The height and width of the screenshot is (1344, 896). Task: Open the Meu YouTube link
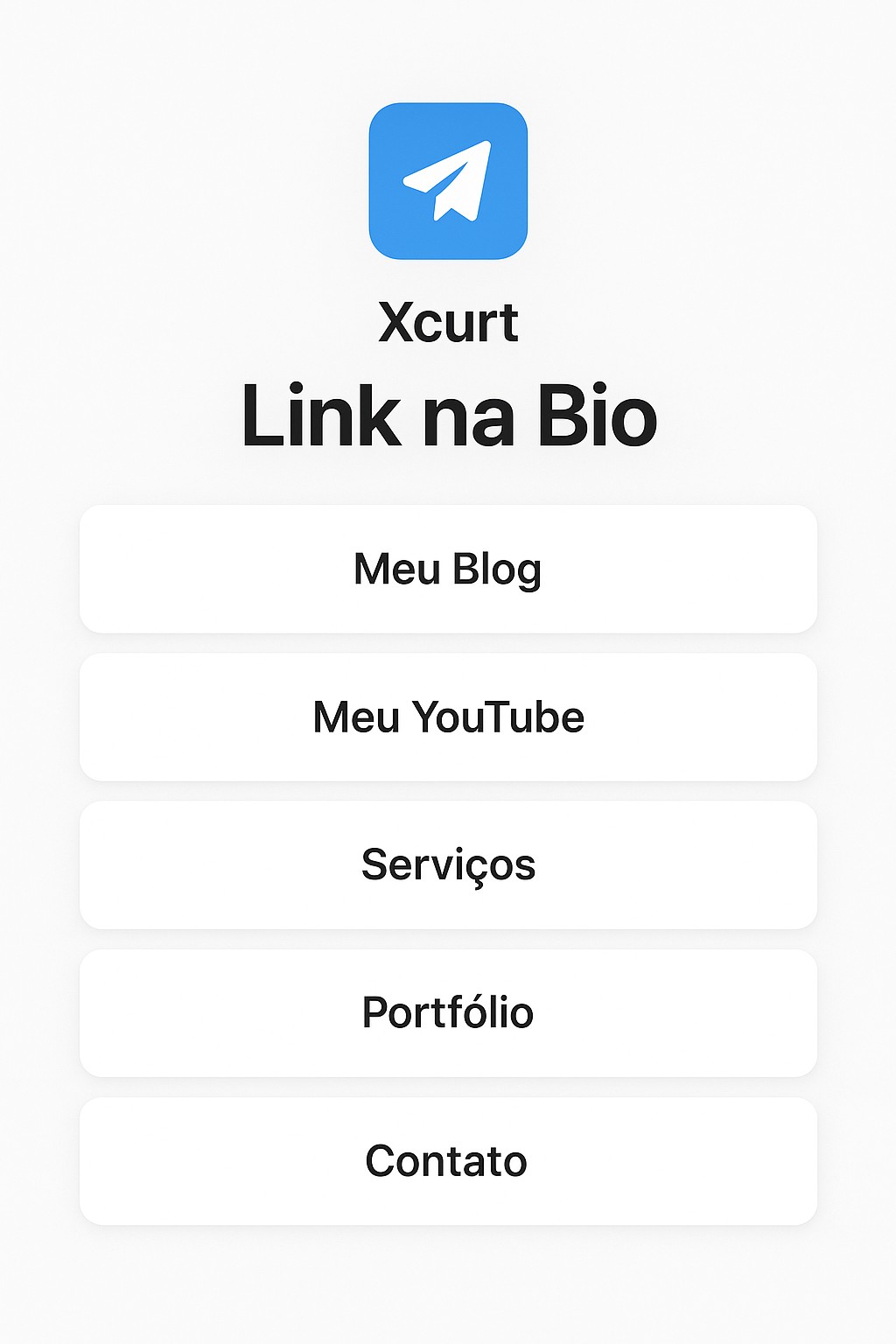click(x=448, y=717)
